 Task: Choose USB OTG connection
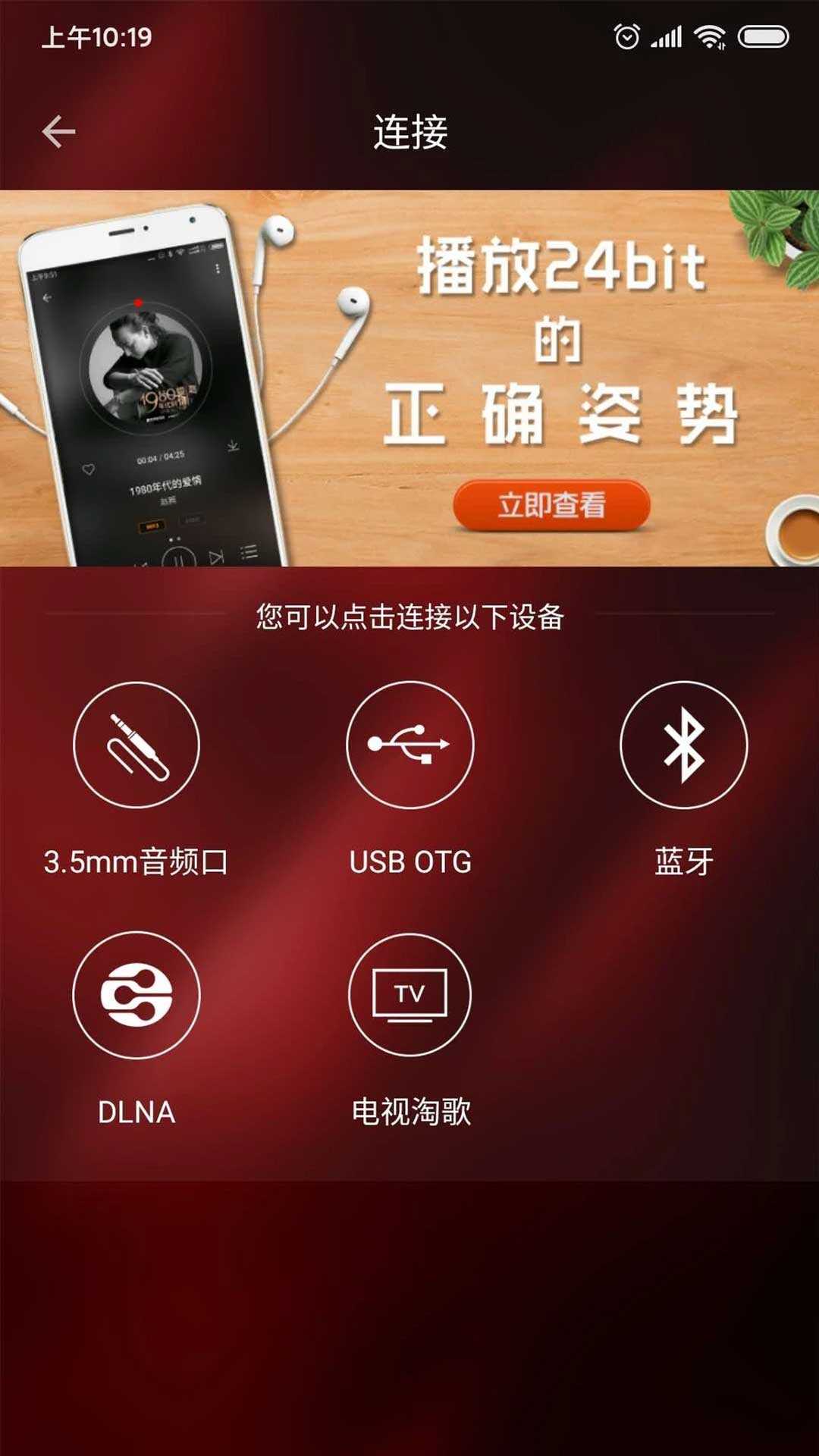tap(410, 745)
